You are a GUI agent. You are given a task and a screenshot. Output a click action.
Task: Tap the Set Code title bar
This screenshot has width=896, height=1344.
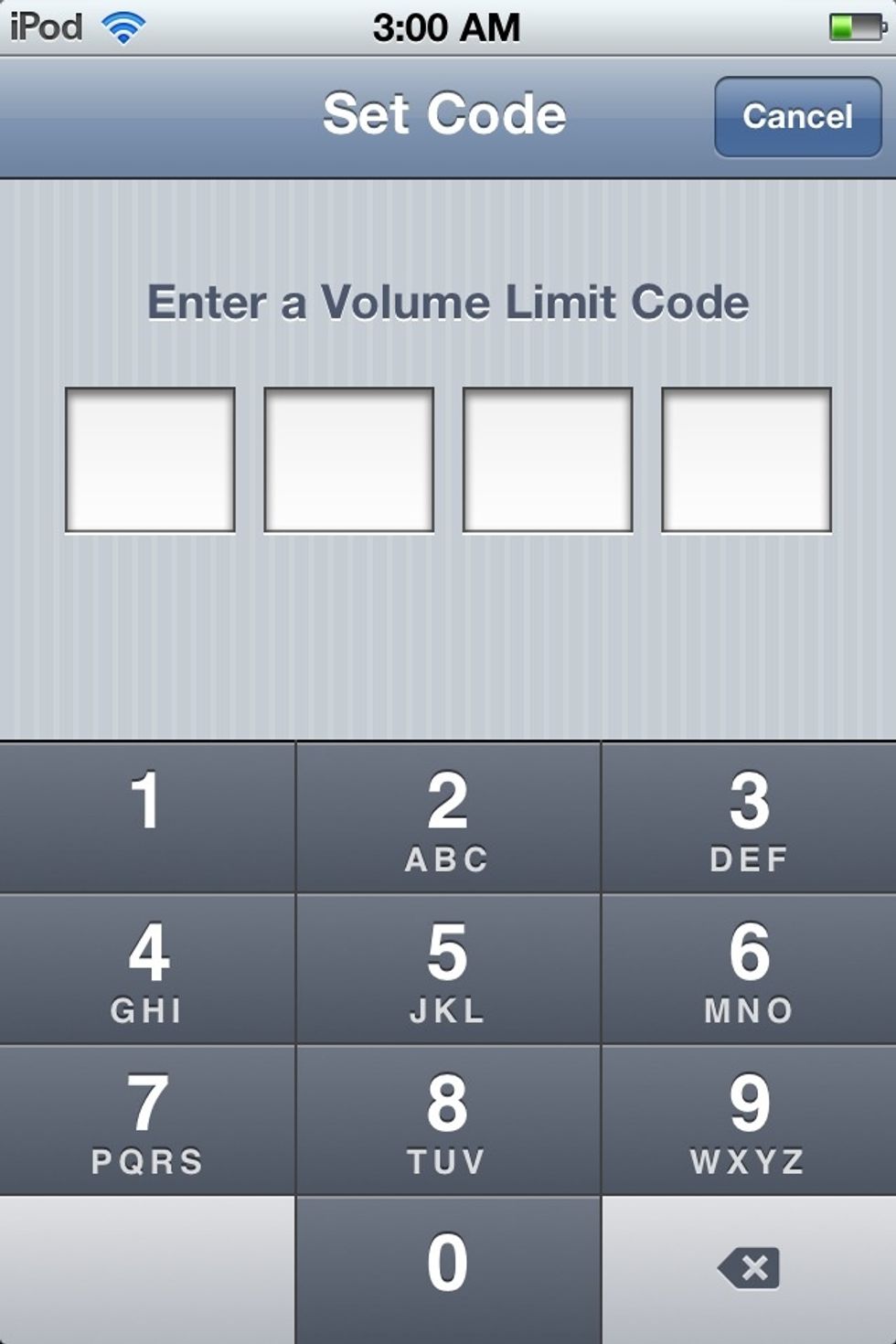[x=445, y=113]
